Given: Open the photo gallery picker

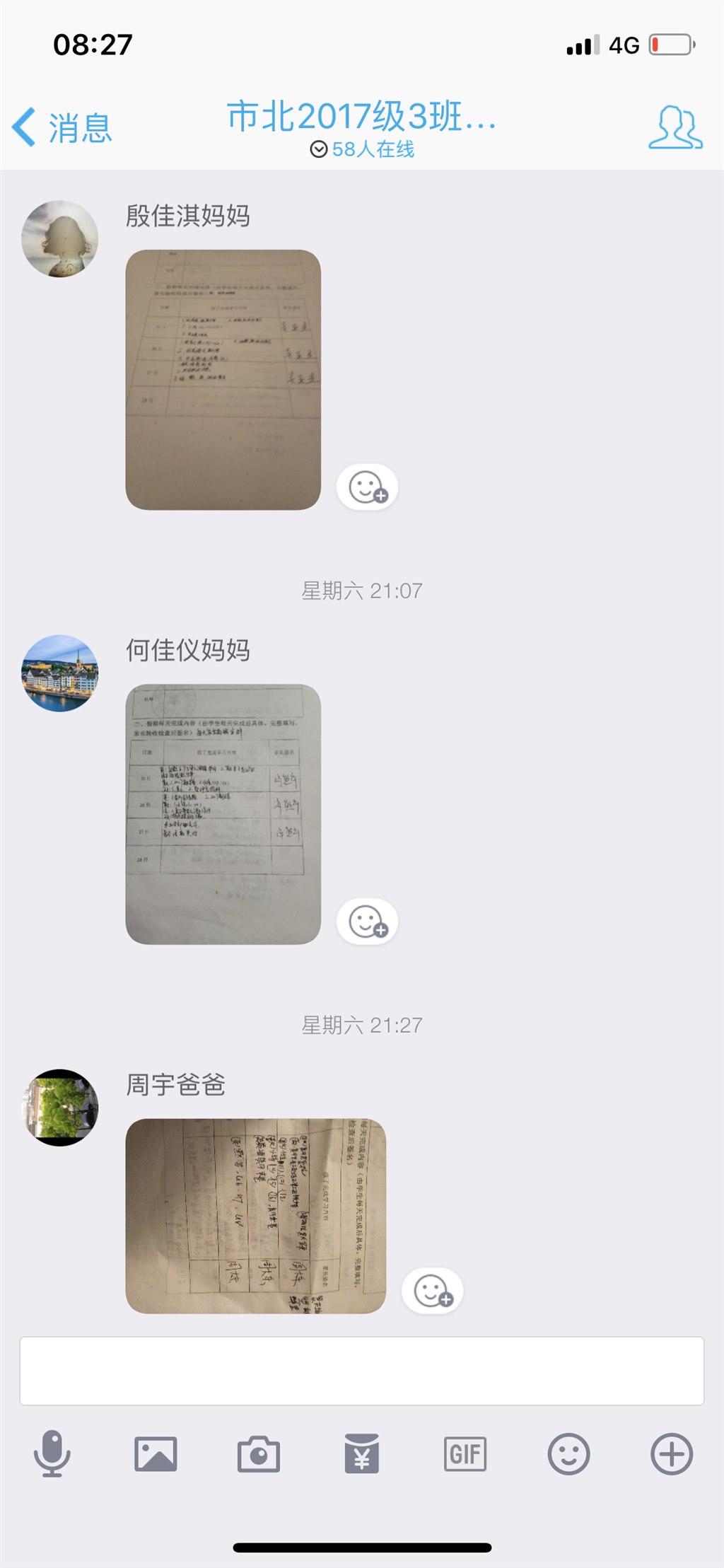Looking at the screenshot, I should [x=156, y=1453].
